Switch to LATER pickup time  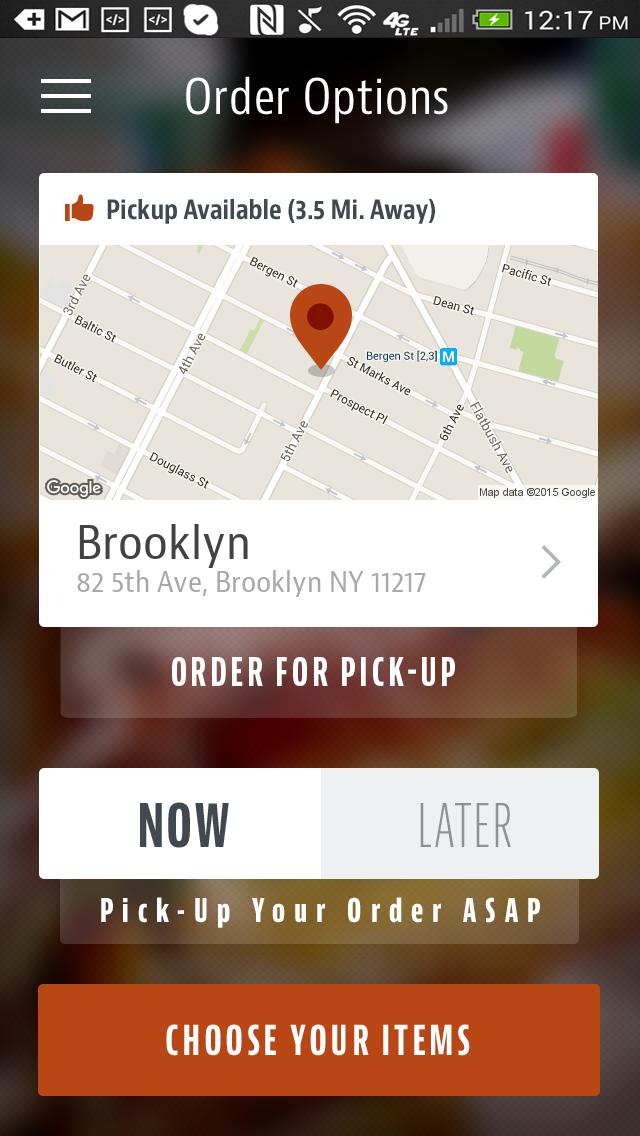tap(462, 824)
